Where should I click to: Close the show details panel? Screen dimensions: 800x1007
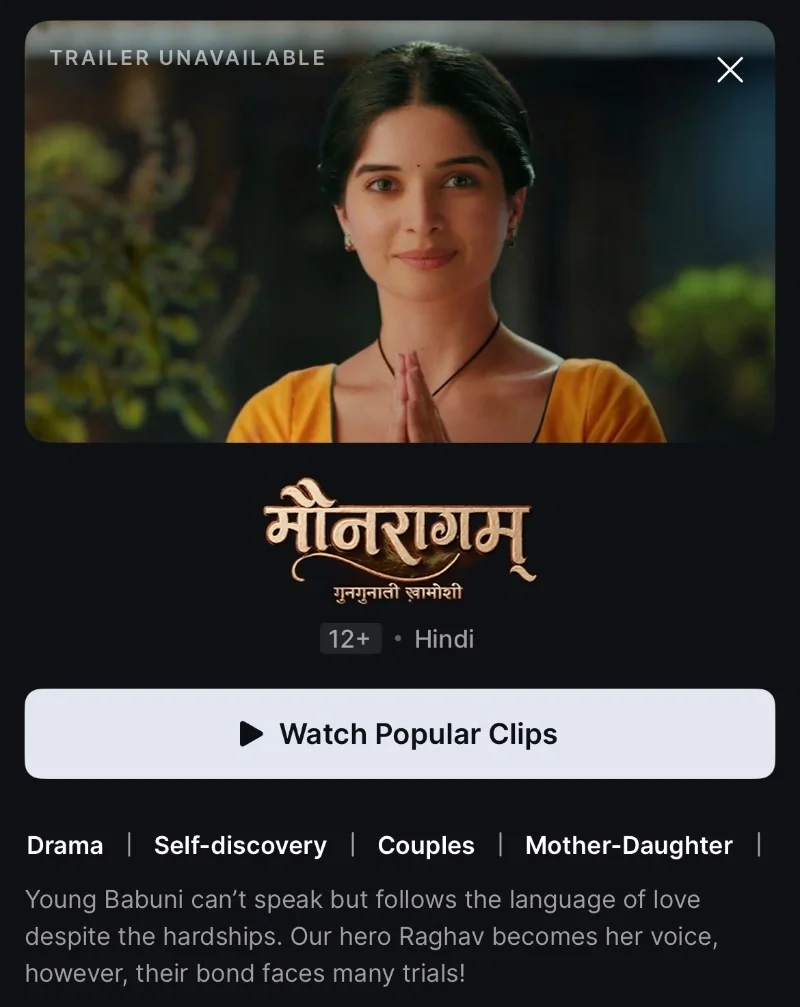[x=730, y=69]
